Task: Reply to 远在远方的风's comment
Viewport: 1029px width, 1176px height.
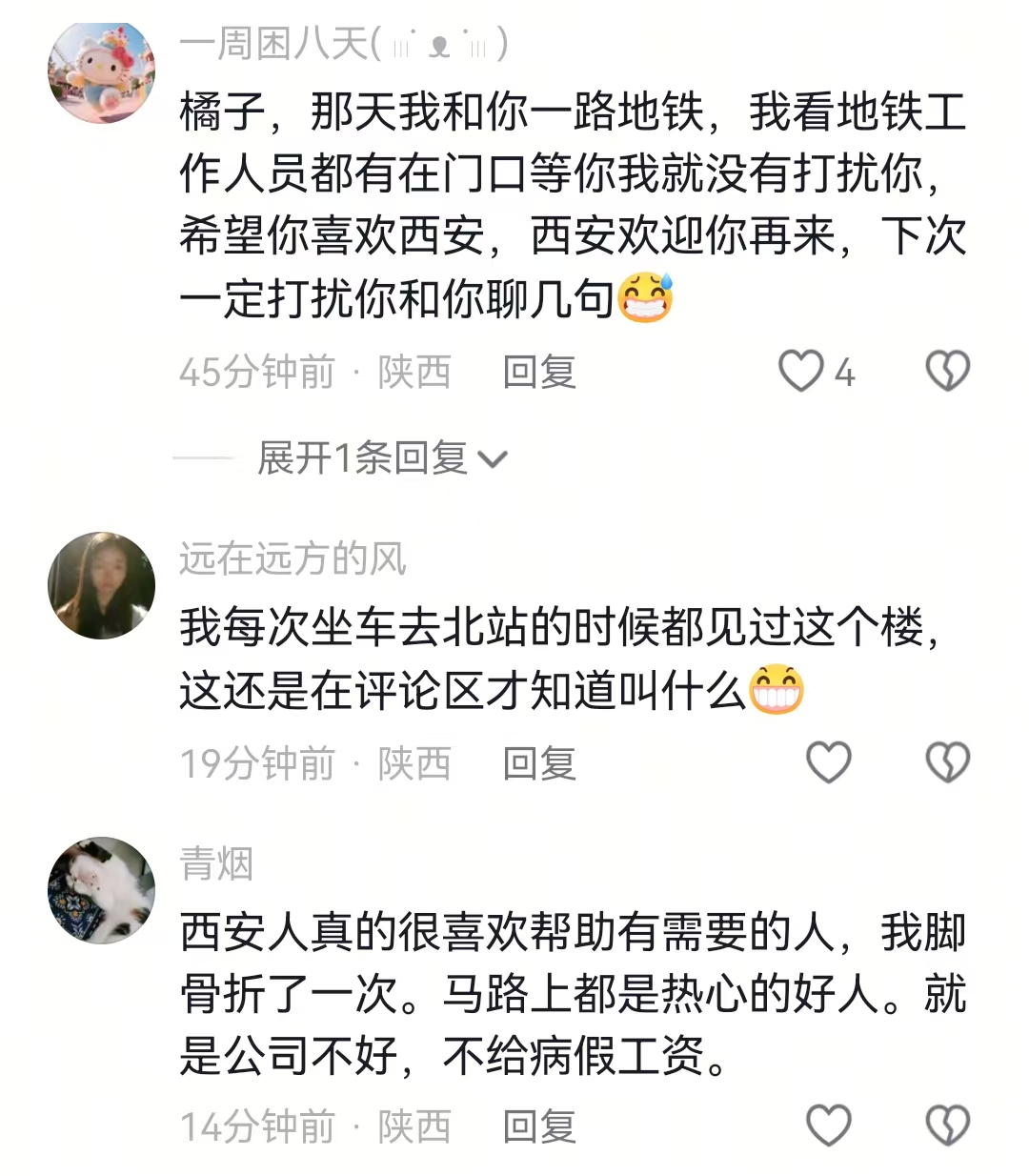Action: coord(539,763)
